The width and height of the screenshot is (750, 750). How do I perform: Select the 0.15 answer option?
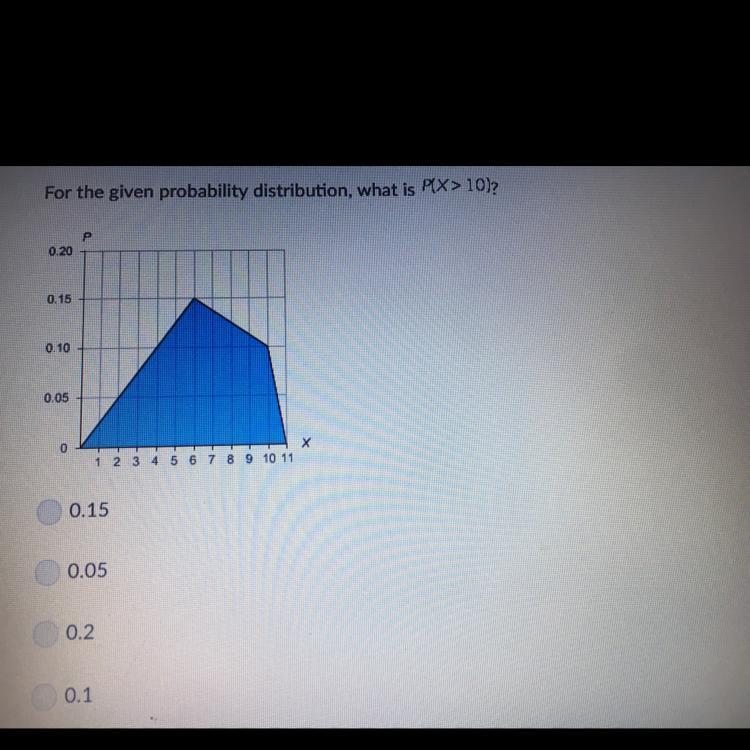48,511
